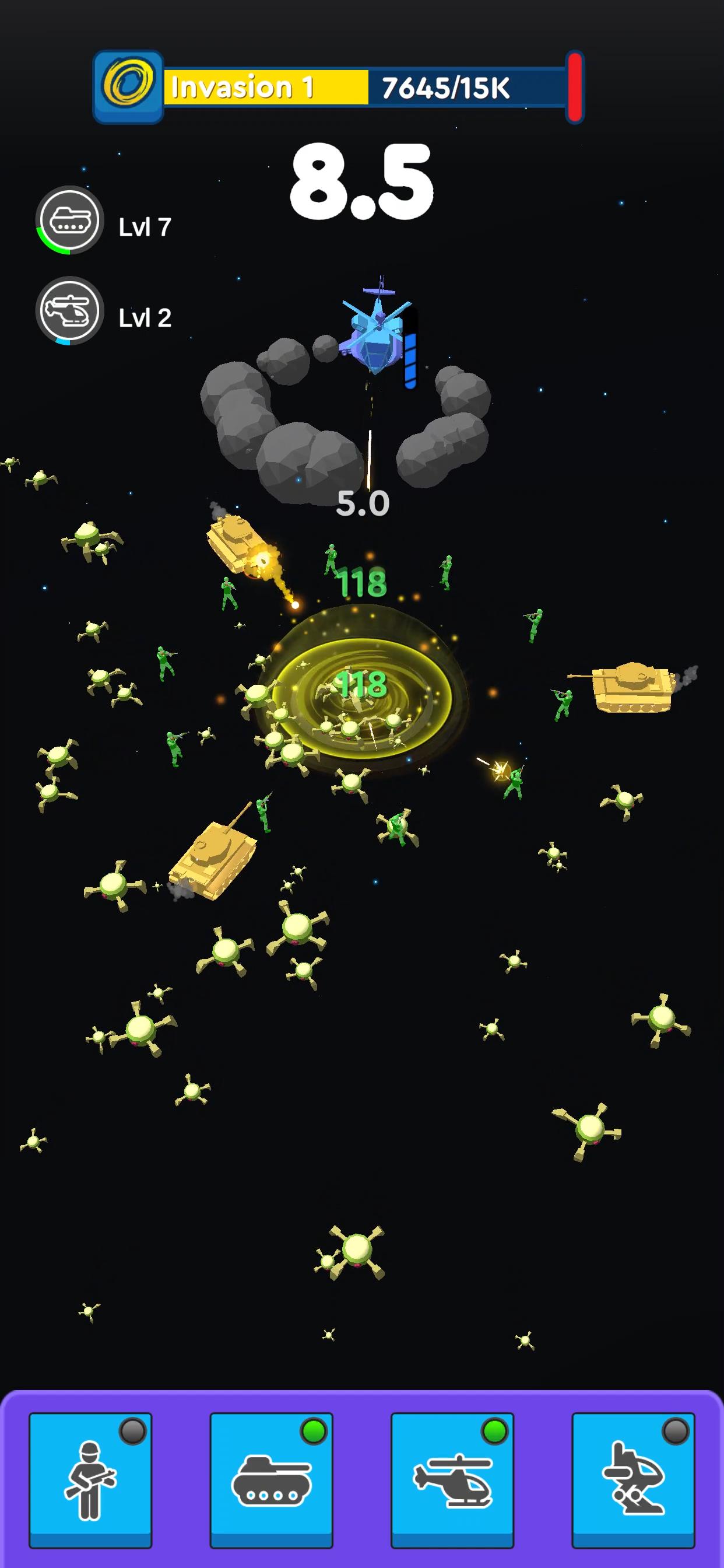Tap the helicopter Lvl 2 icon
The image size is (724, 1568).
click(69, 310)
